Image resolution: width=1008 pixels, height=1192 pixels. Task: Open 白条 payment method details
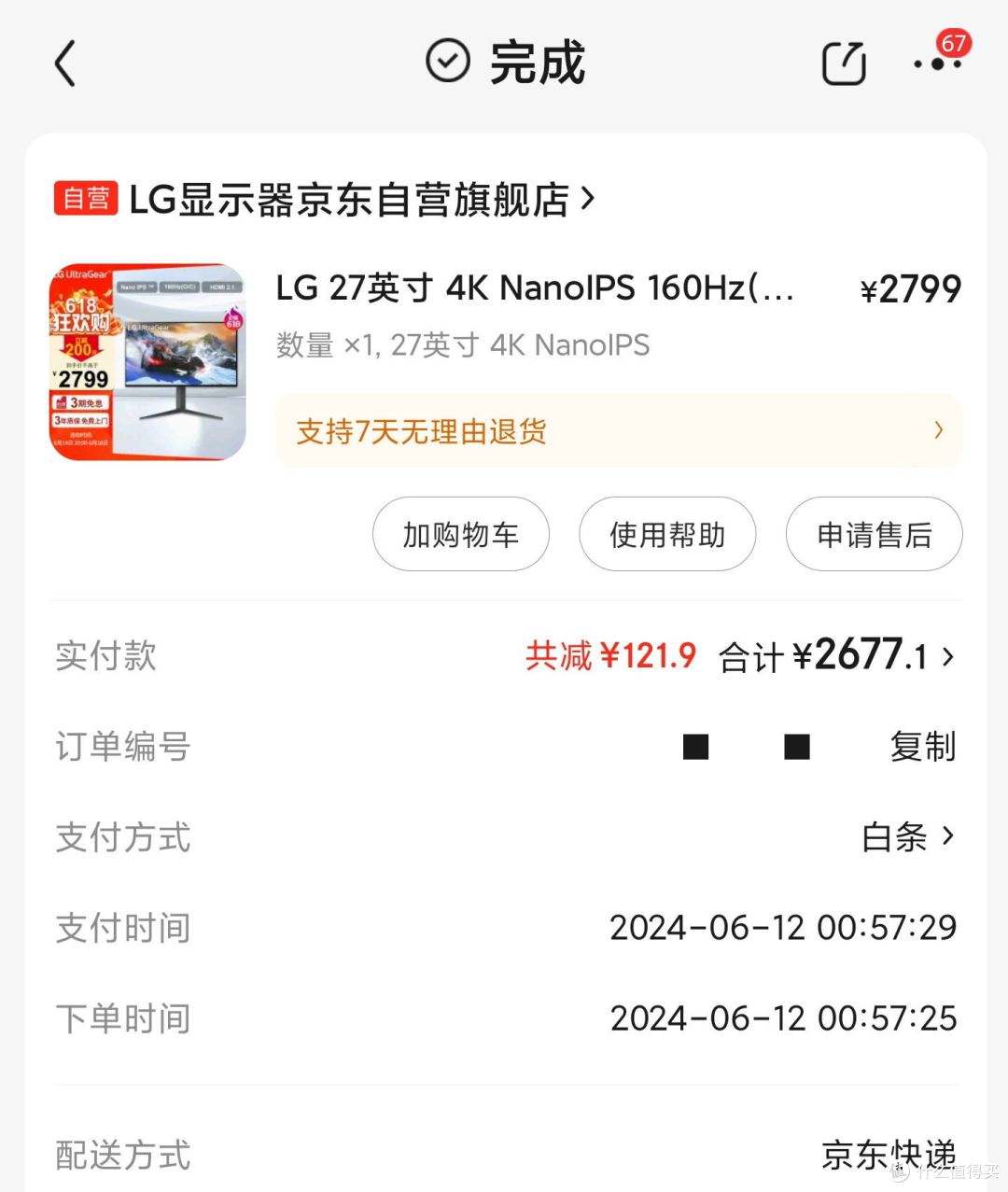click(x=896, y=837)
